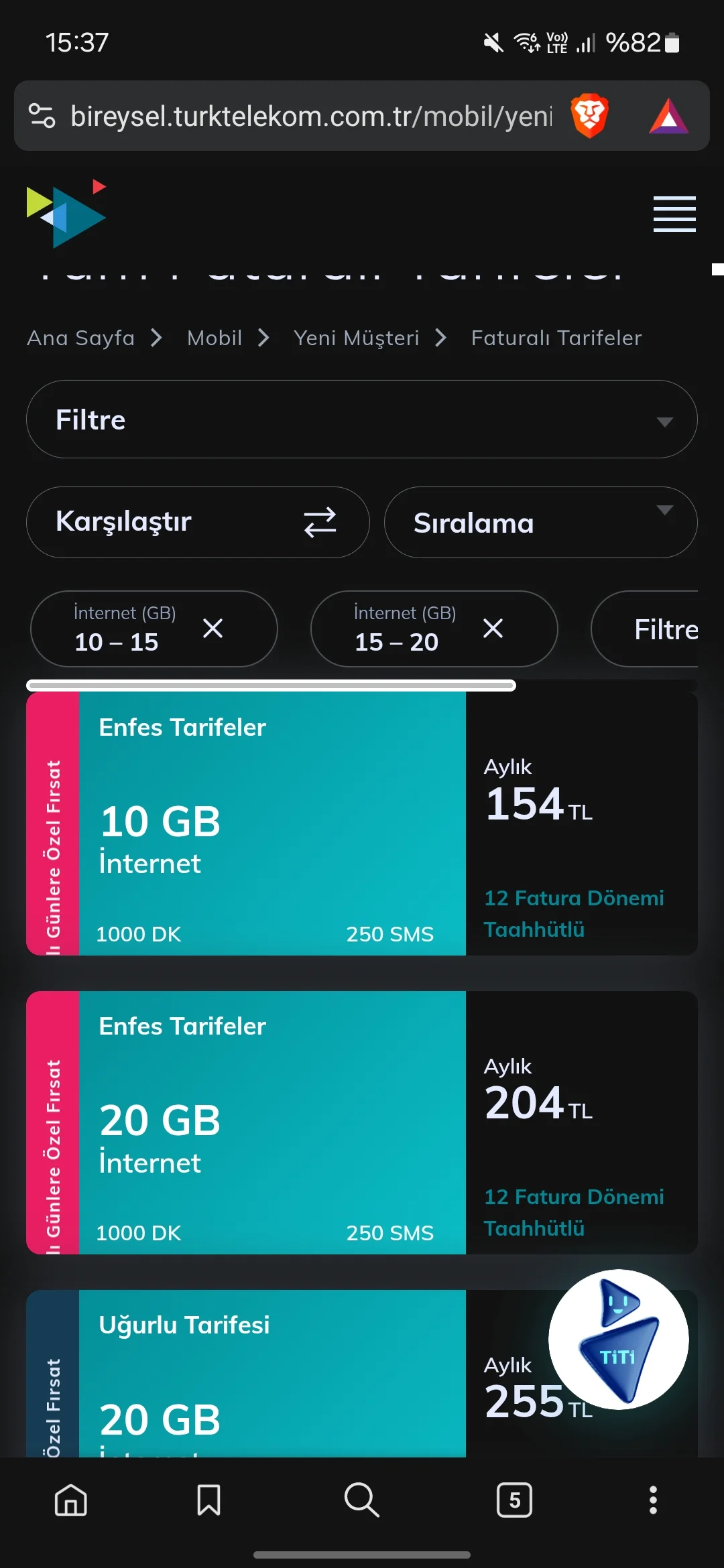Go to Ana Sayfa breadcrumb

[x=81, y=338]
